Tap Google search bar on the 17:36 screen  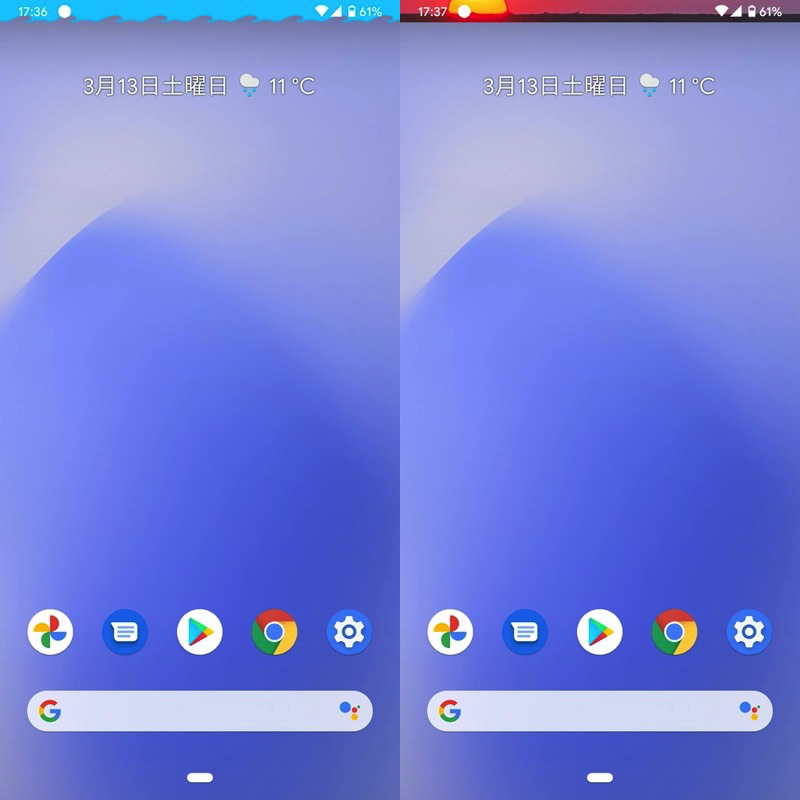pyautogui.click(x=190, y=711)
